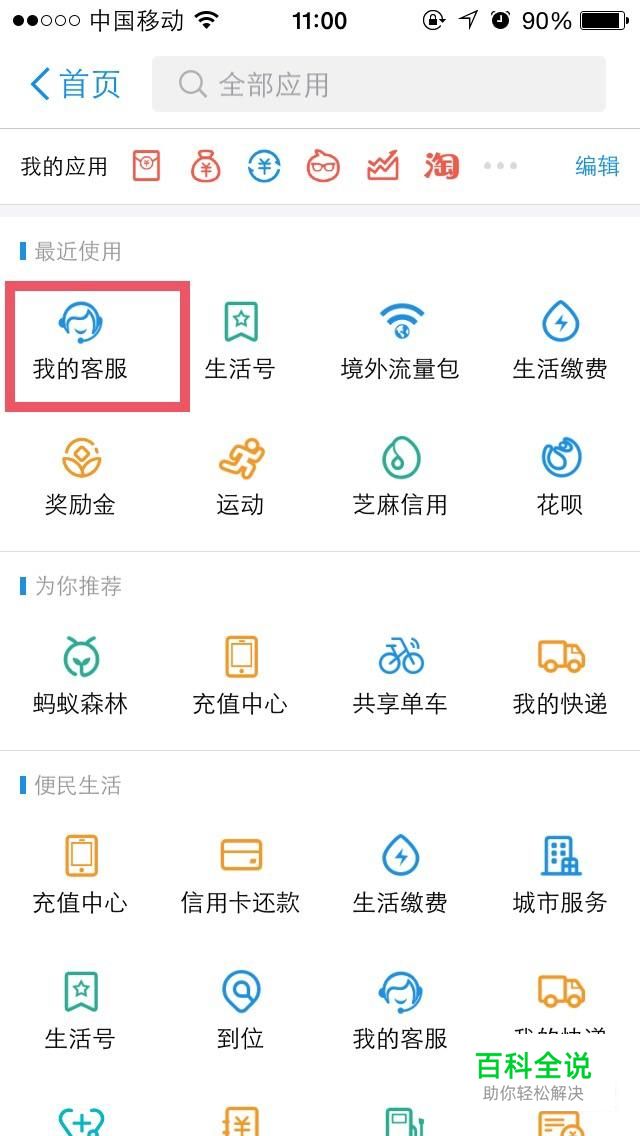This screenshot has width=640, height=1136.
Task: Open 生活号 under 便民生活
Action: [x=80, y=1012]
